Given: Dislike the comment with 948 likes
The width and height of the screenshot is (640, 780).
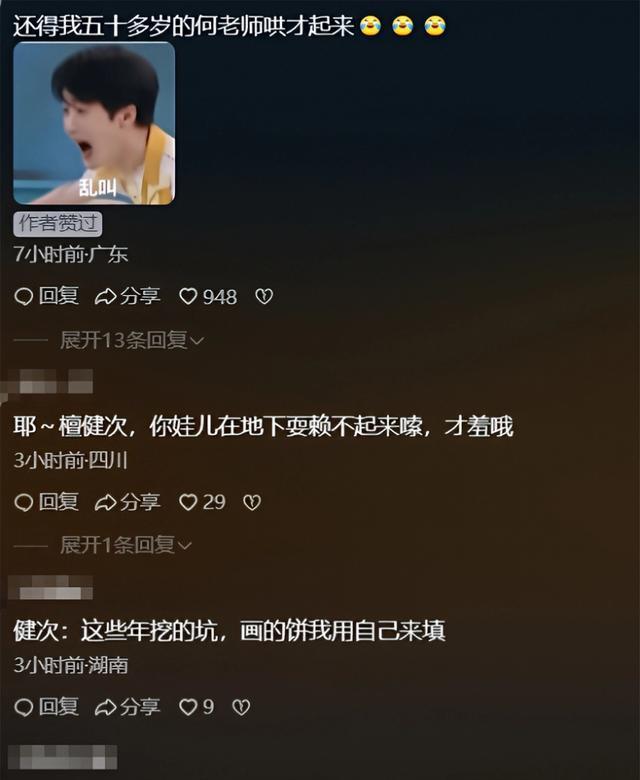Looking at the screenshot, I should (264, 297).
